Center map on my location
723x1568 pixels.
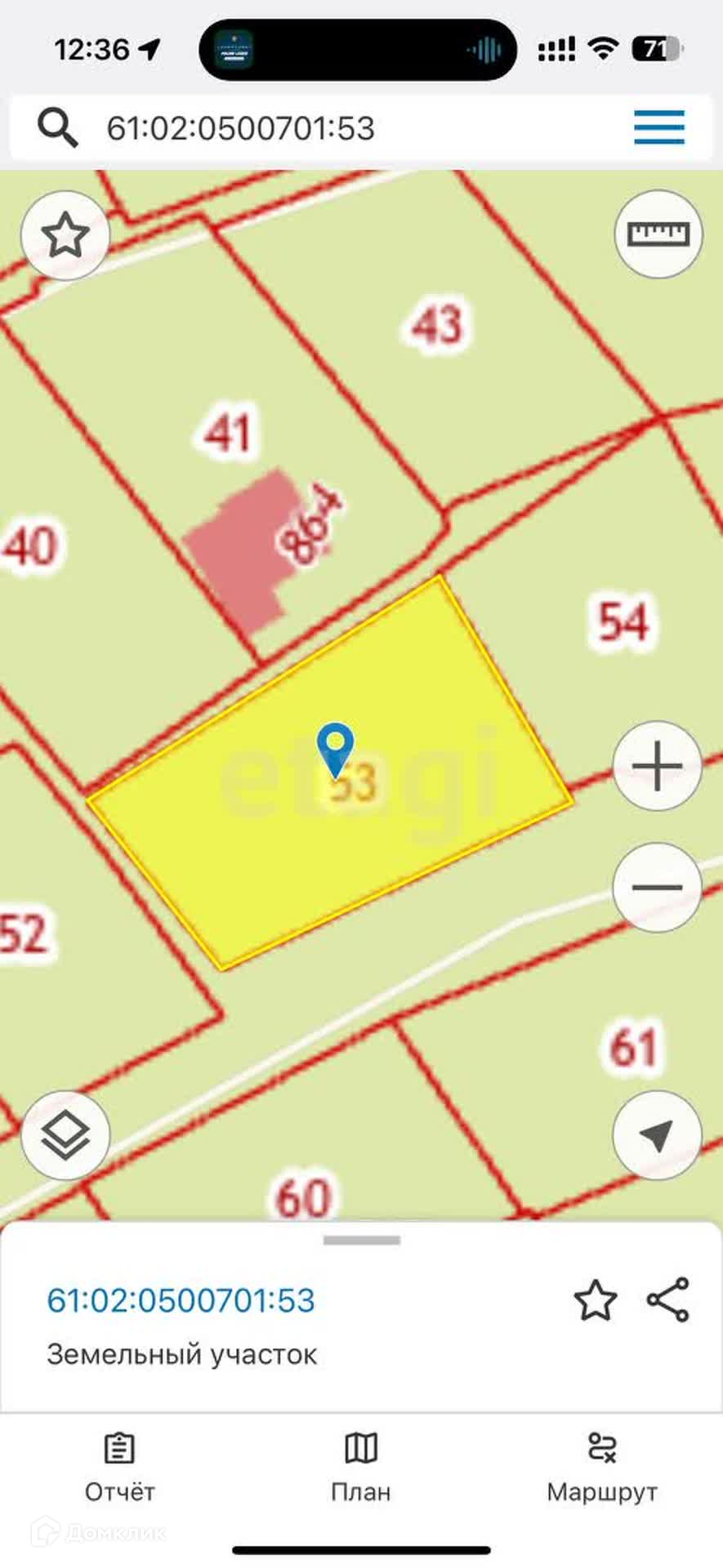coord(657,1135)
